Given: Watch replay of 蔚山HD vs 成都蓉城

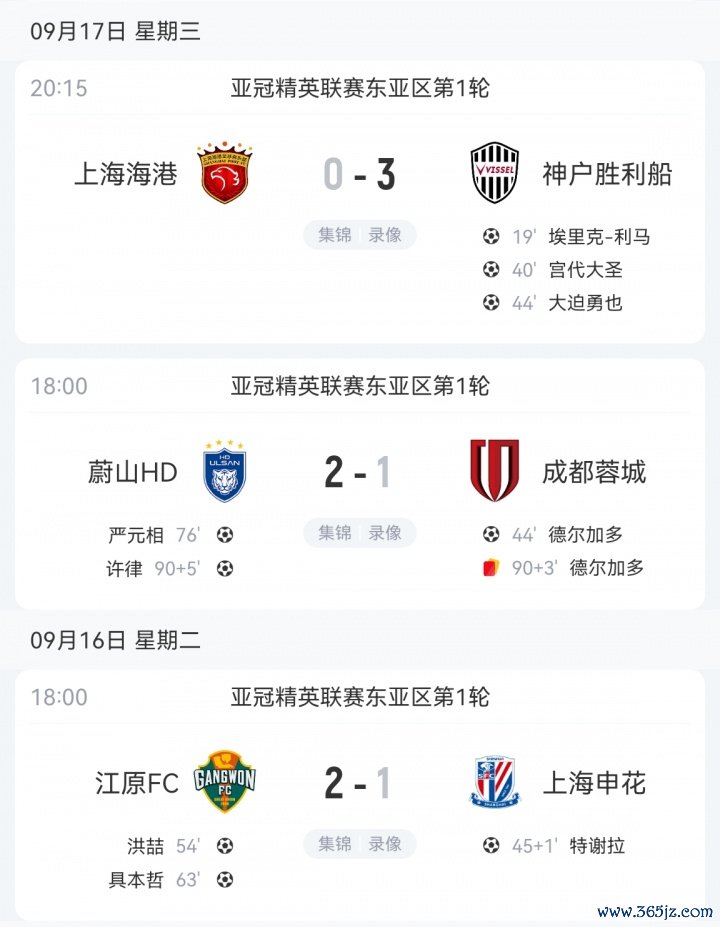Looking at the screenshot, I should tap(385, 533).
